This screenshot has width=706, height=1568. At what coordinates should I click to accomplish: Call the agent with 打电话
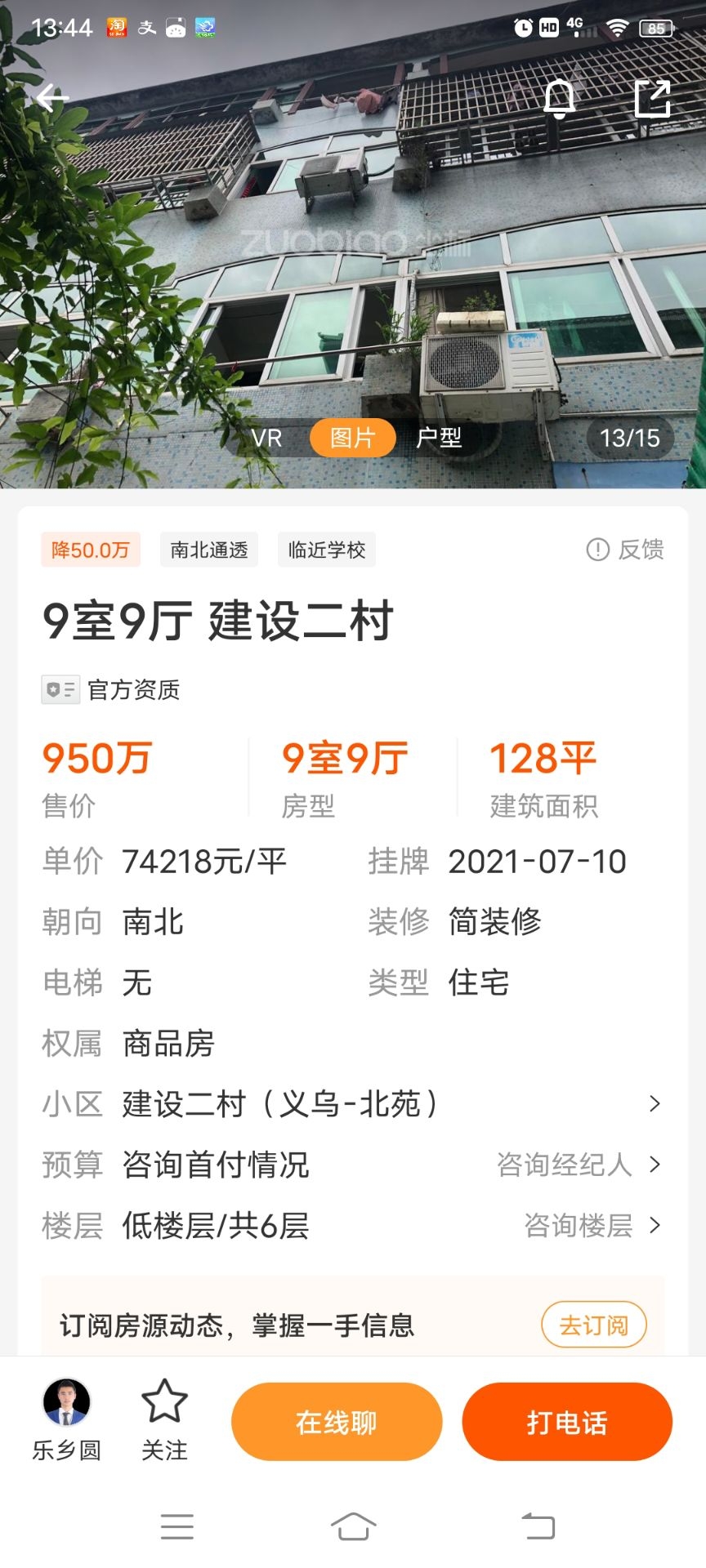(x=567, y=1423)
